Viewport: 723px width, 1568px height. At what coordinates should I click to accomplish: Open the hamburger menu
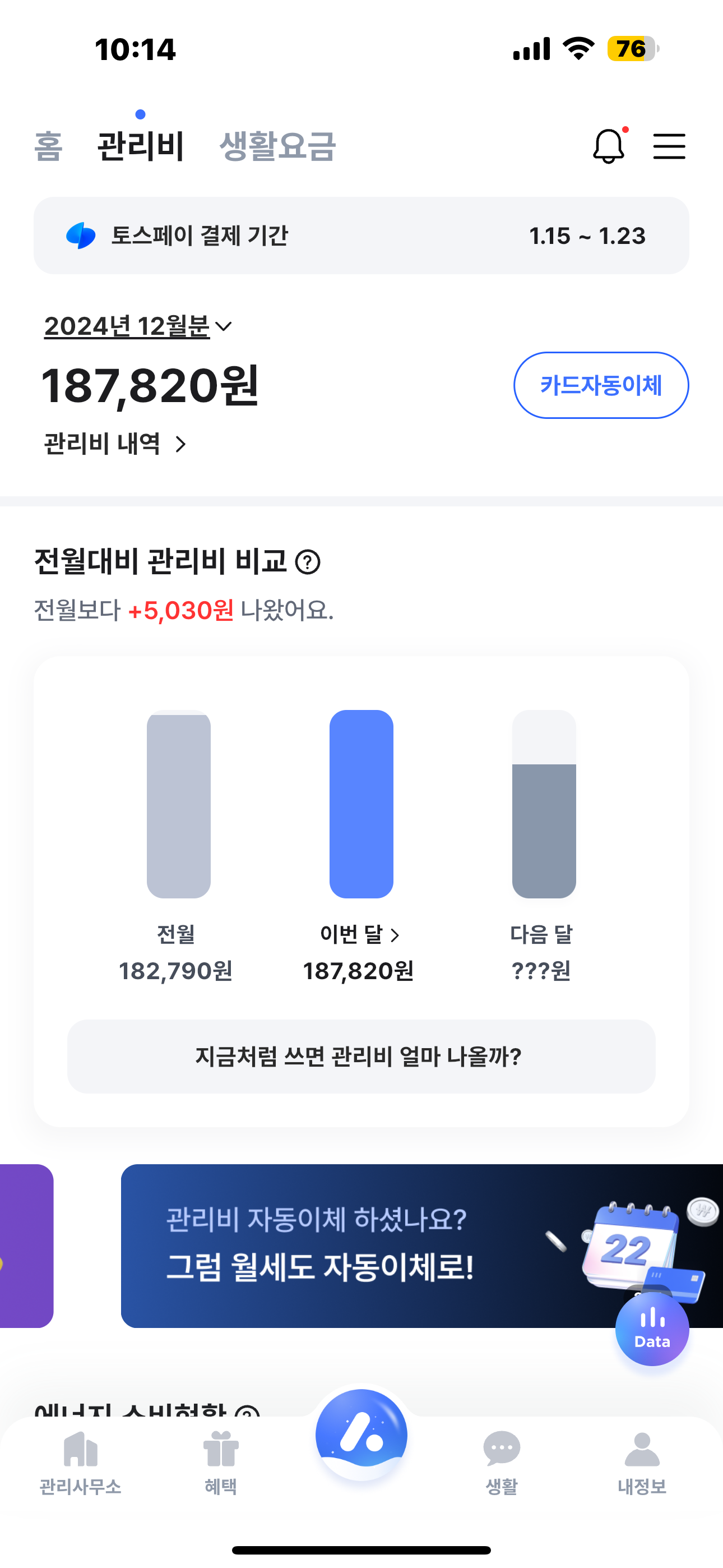coord(669,147)
